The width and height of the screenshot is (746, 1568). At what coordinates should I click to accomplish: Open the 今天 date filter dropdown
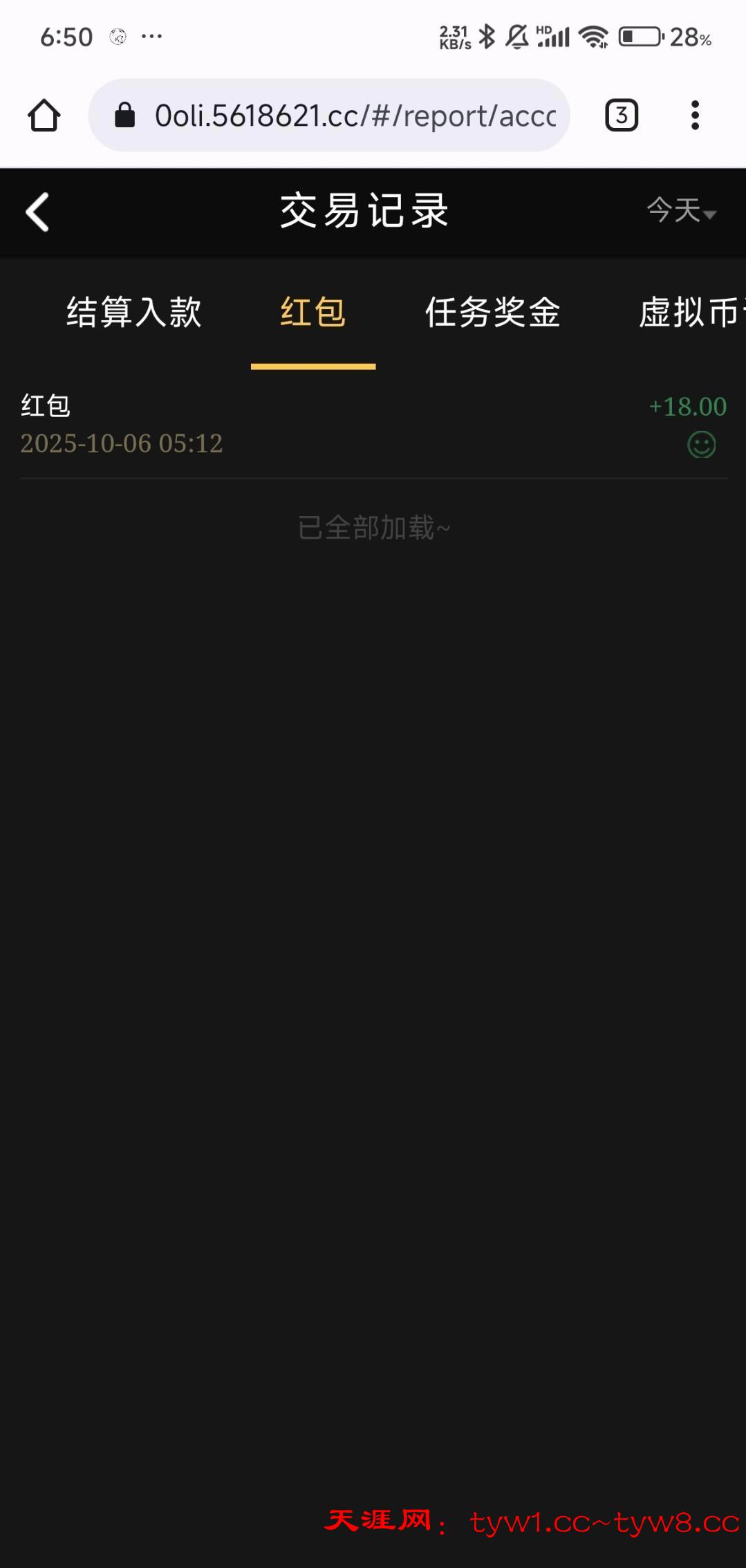tap(681, 210)
